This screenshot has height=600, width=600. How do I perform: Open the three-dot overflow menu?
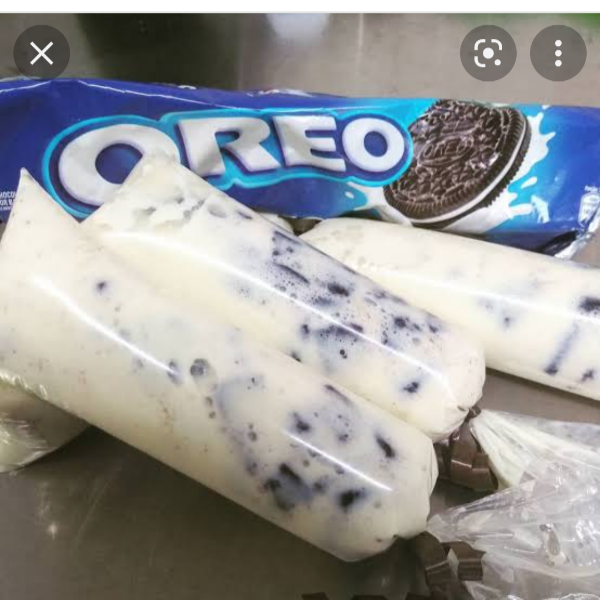[x=558, y=53]
